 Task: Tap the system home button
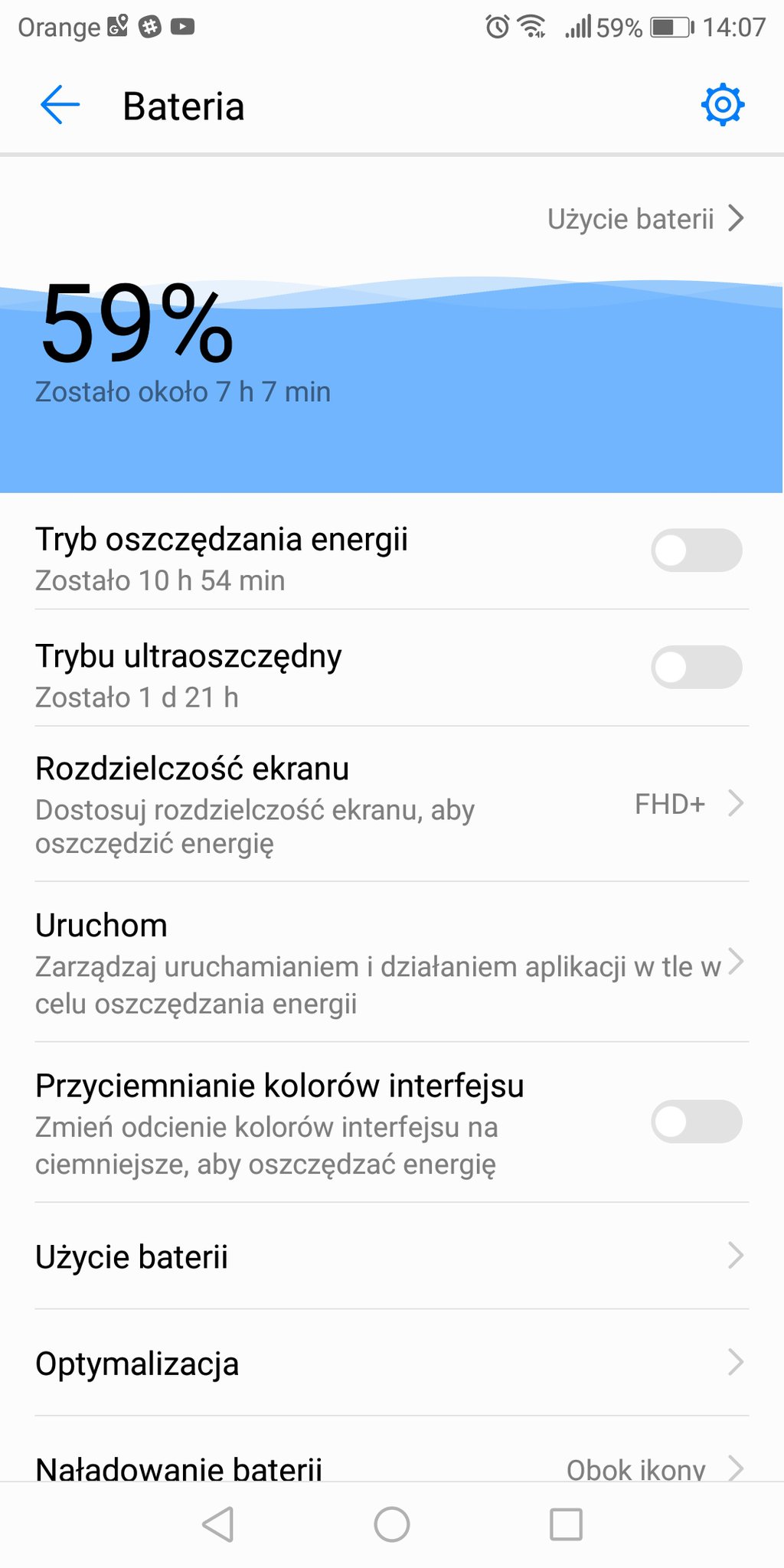coord(392,1524)
